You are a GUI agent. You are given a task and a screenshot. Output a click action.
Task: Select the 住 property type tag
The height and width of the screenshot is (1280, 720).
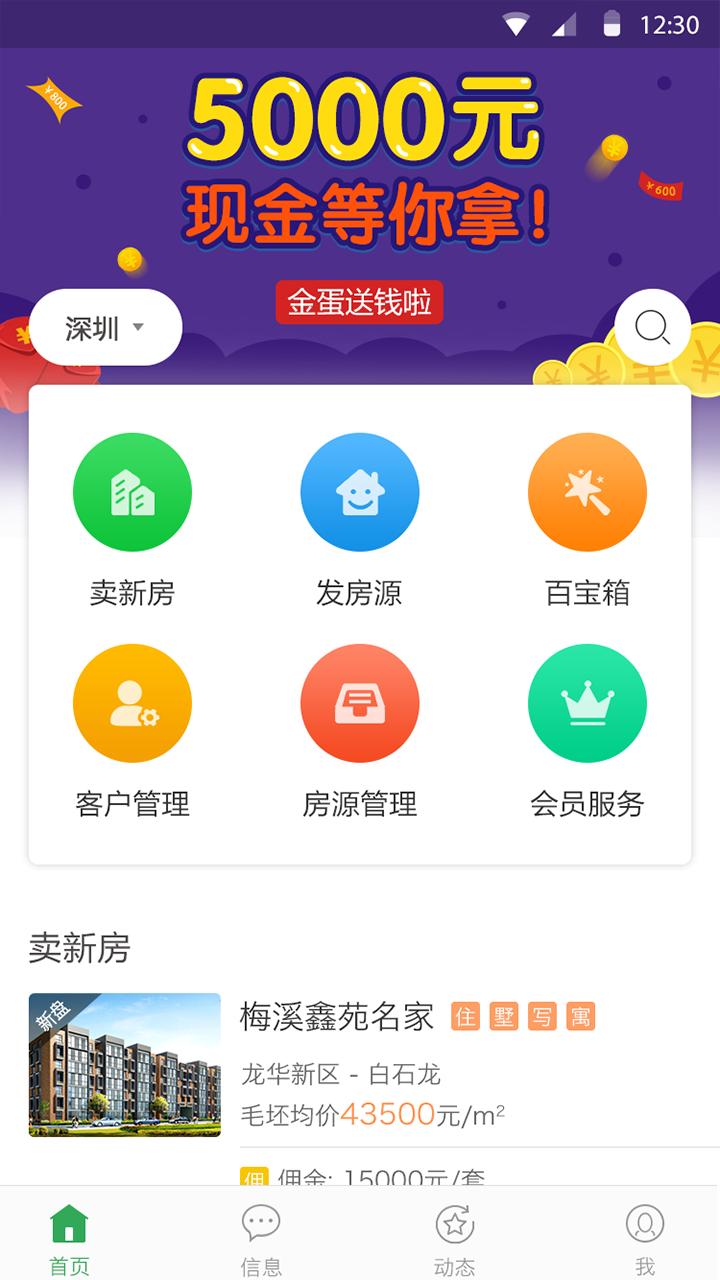465,1018
